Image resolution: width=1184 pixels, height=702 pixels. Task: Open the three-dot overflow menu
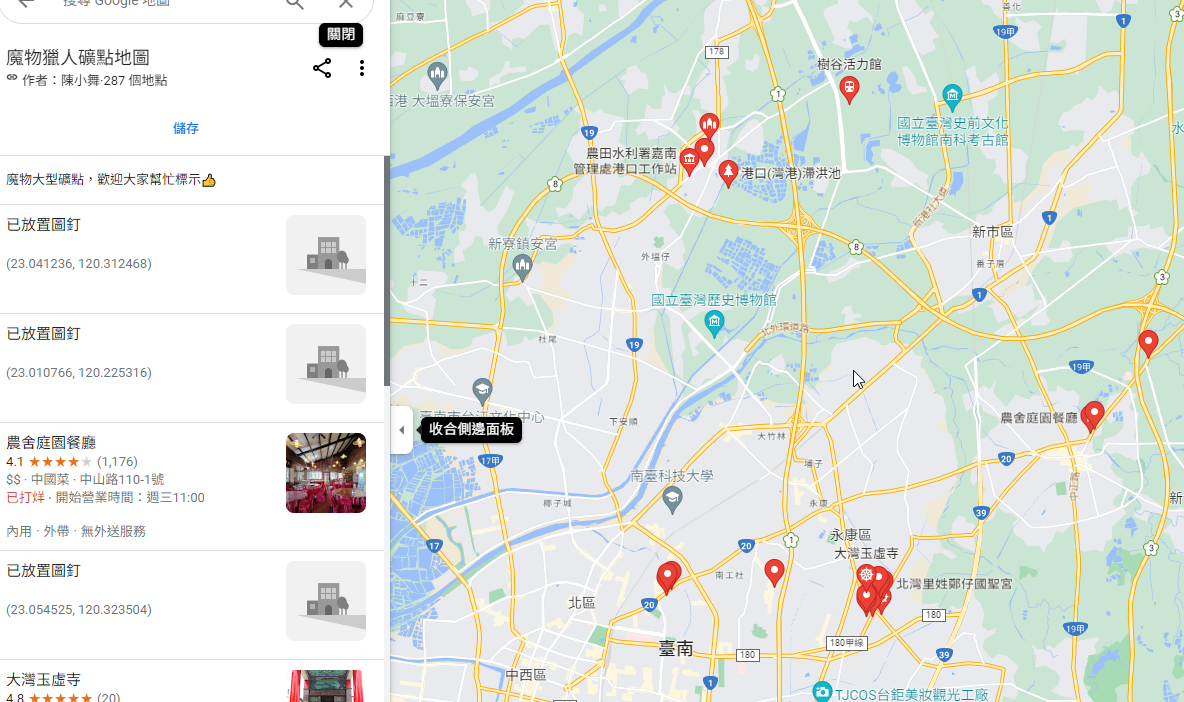(x=361, y=68)
